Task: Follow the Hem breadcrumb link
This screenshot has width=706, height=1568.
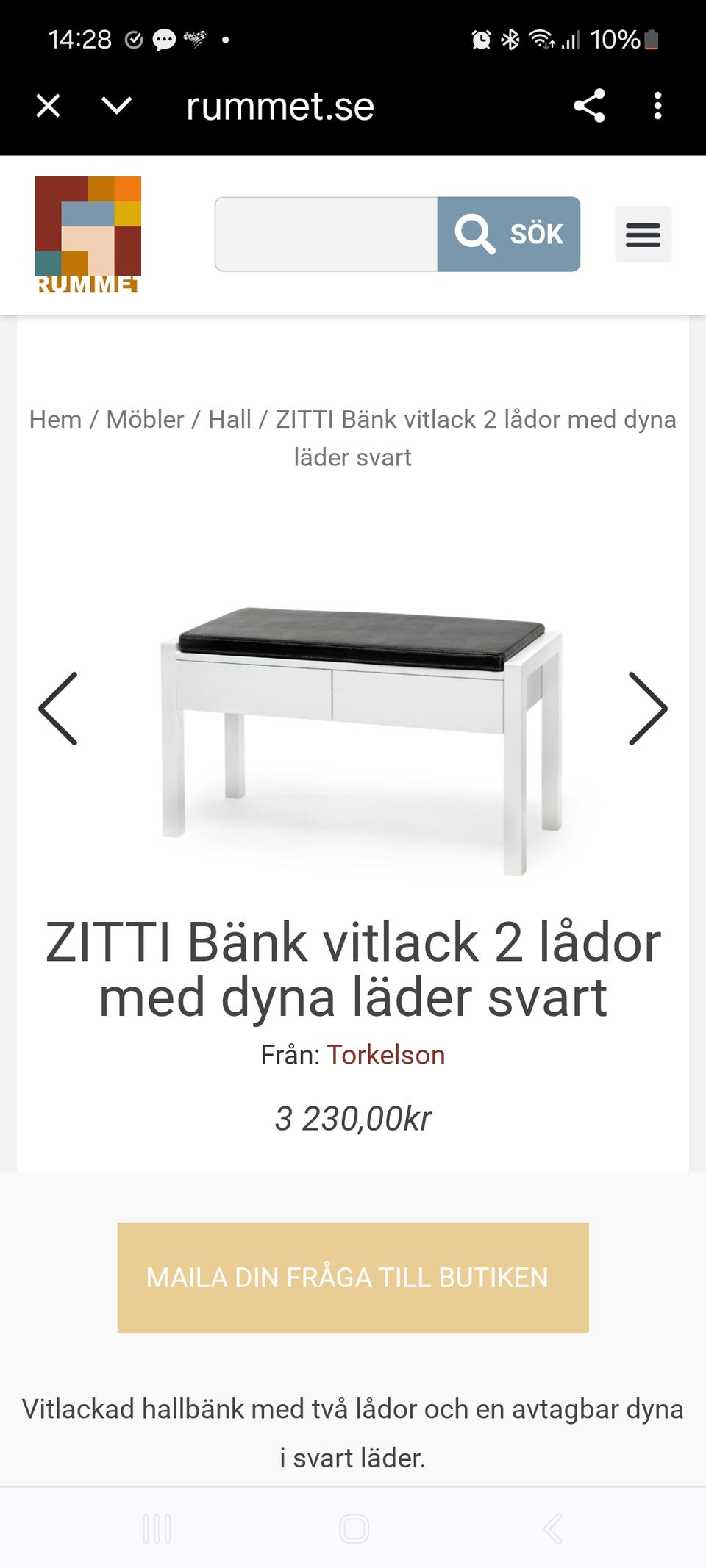Action: coord(55,420)
